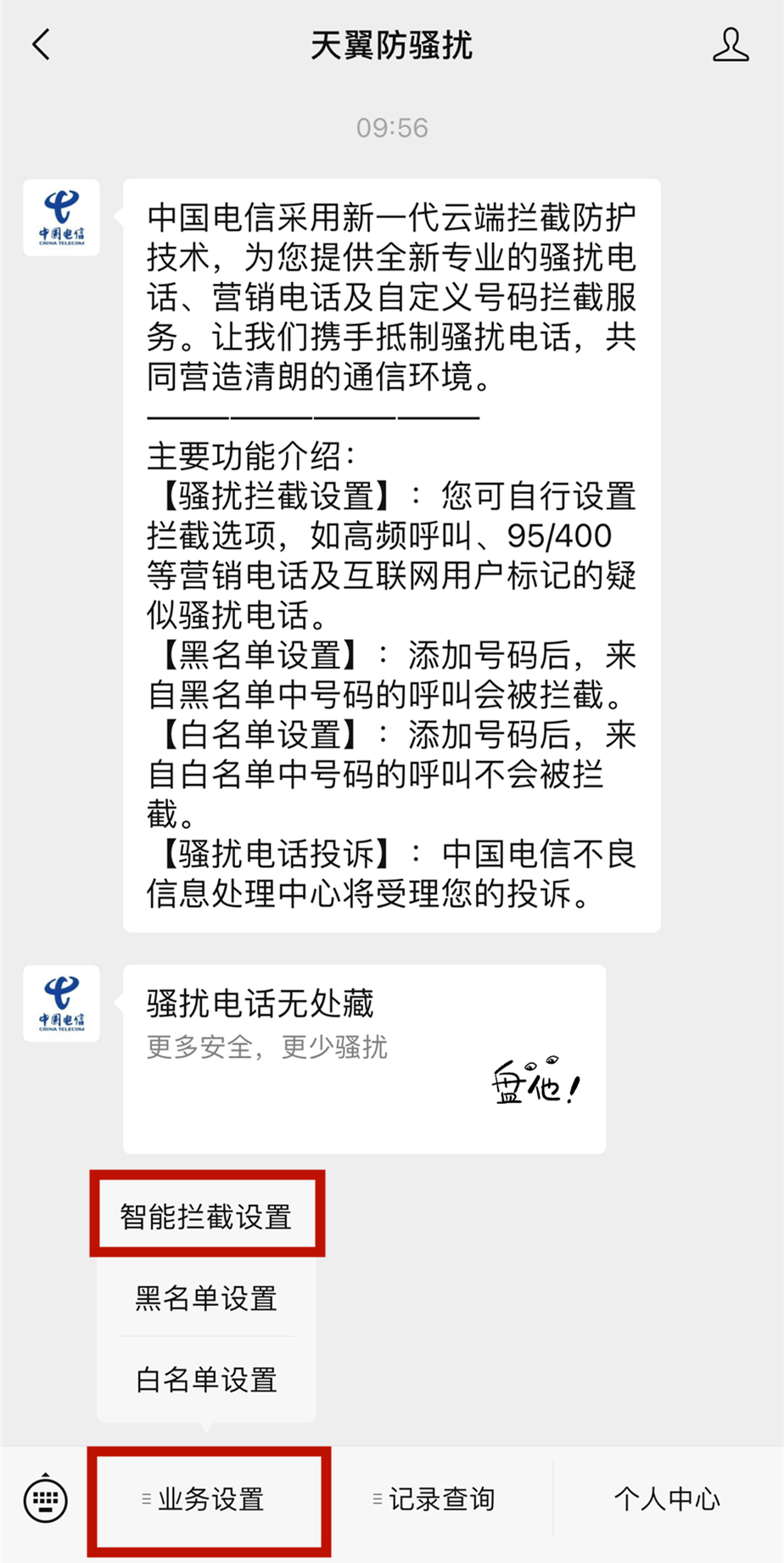Viewport: 784px width, 1563px height.
Task: Tap the keyboard icon to switch input mode
Action: (44, 1500)
